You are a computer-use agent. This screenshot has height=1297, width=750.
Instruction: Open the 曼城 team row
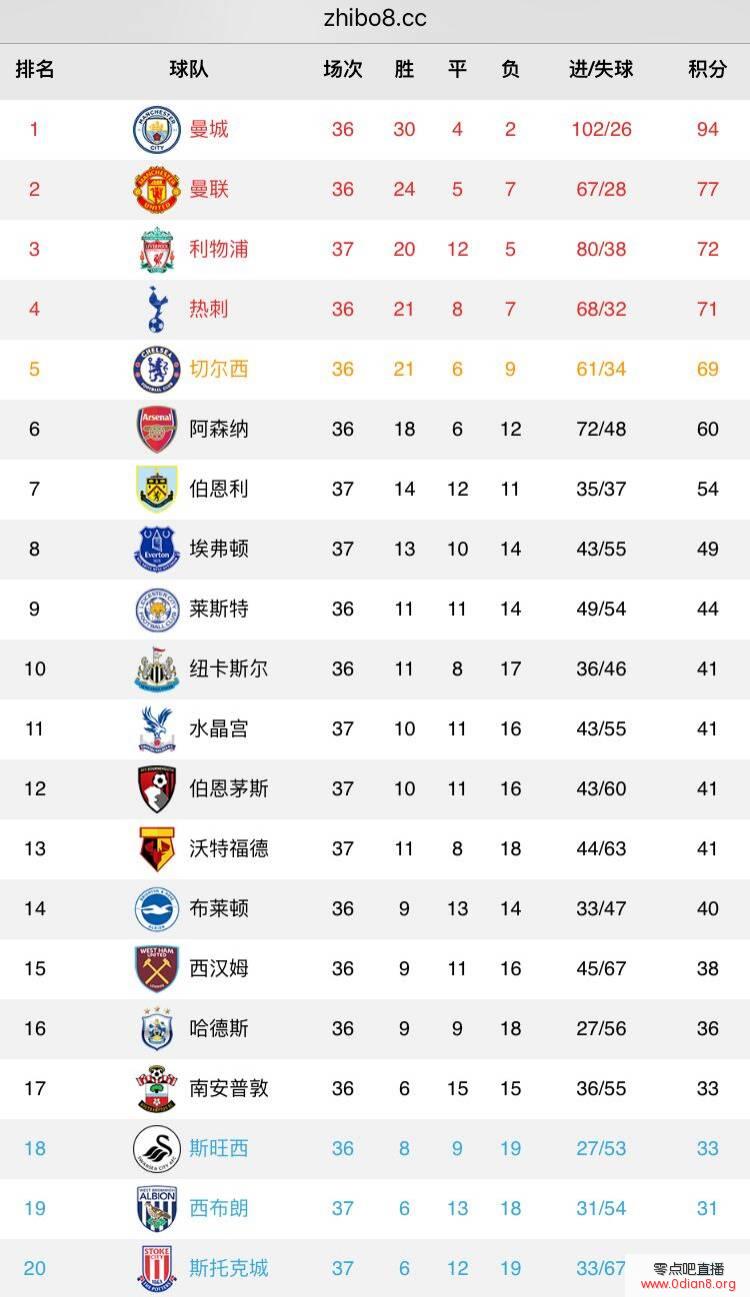point(375,129)
